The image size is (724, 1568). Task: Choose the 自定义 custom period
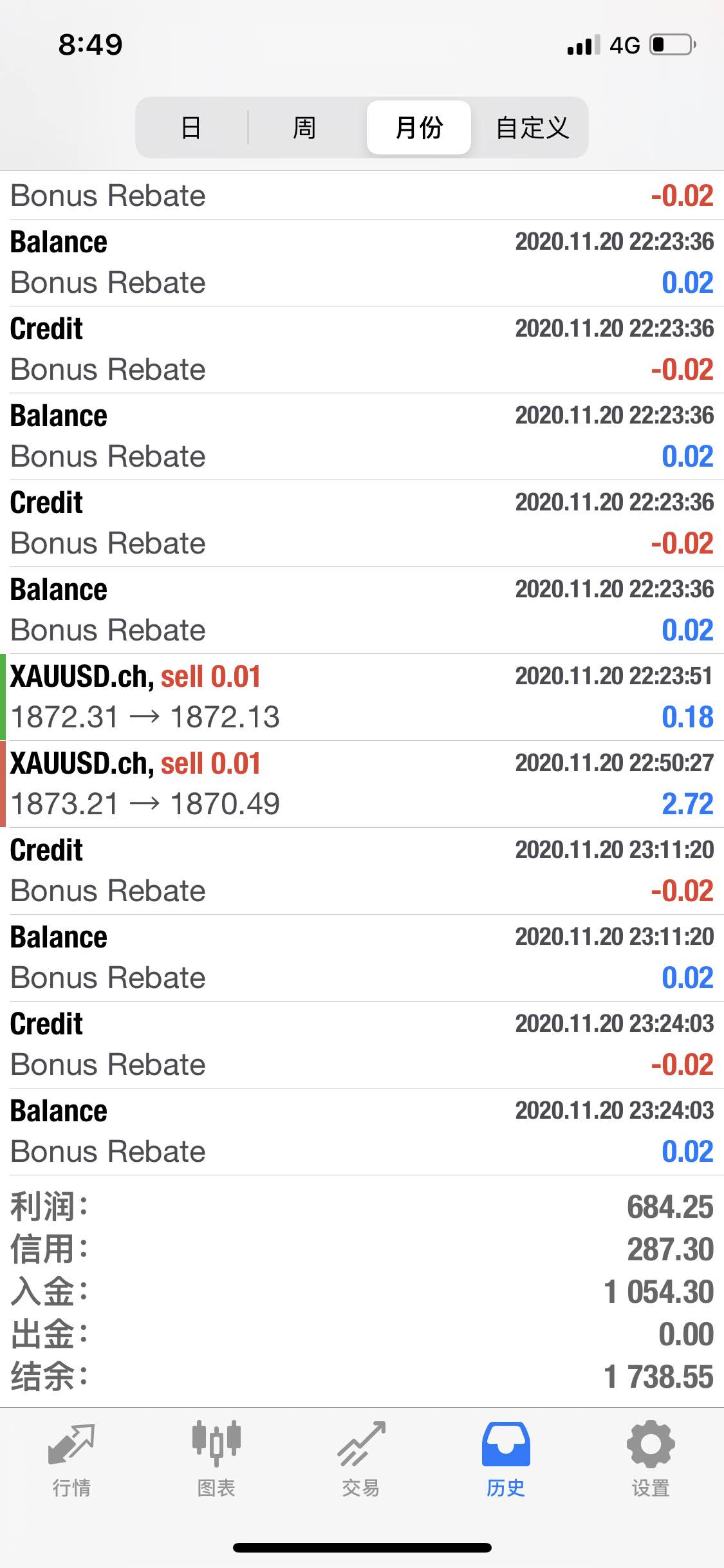(532, 127)
